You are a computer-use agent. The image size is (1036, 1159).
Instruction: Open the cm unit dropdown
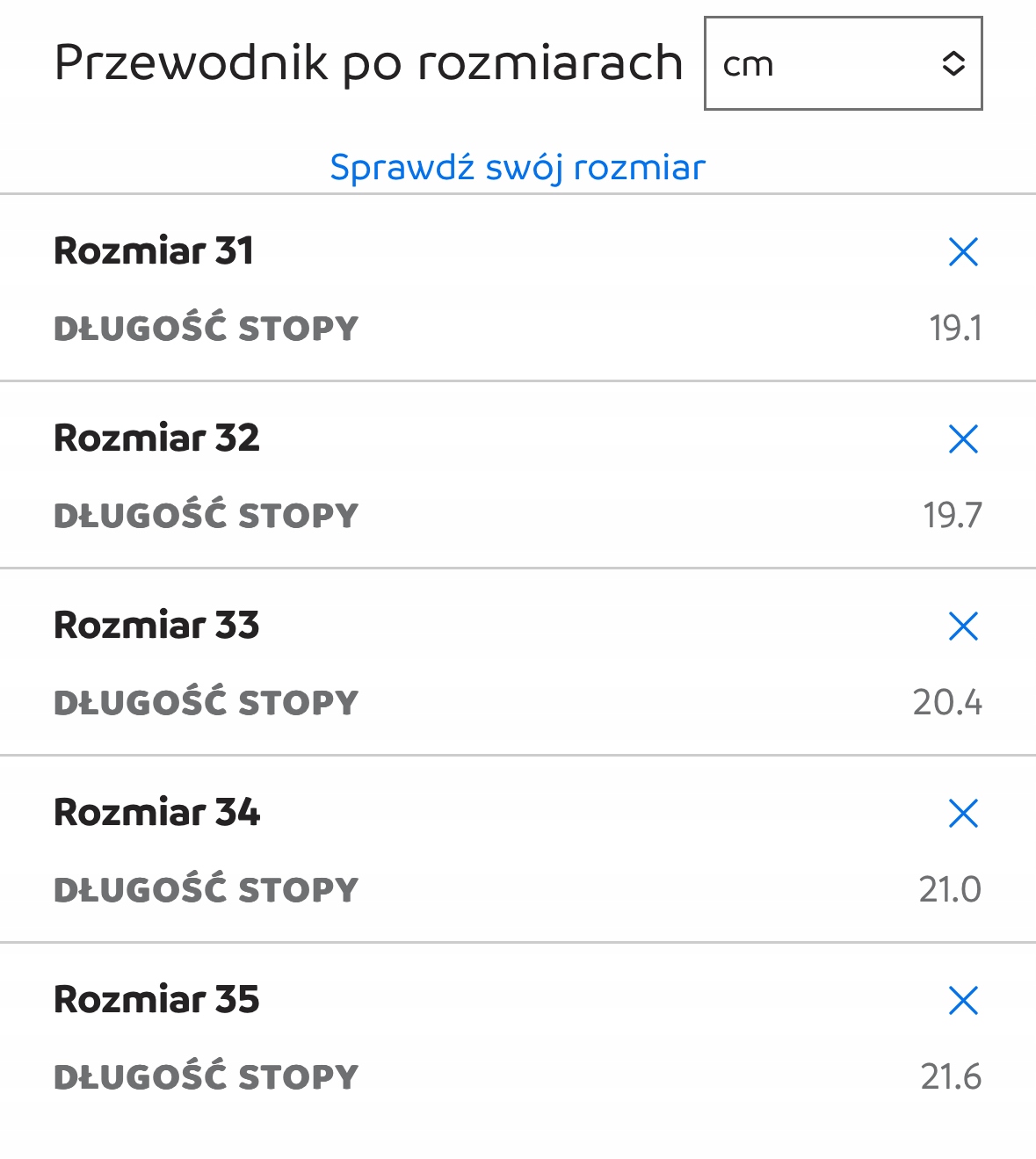pyautogui.click(x=843, y=63)
